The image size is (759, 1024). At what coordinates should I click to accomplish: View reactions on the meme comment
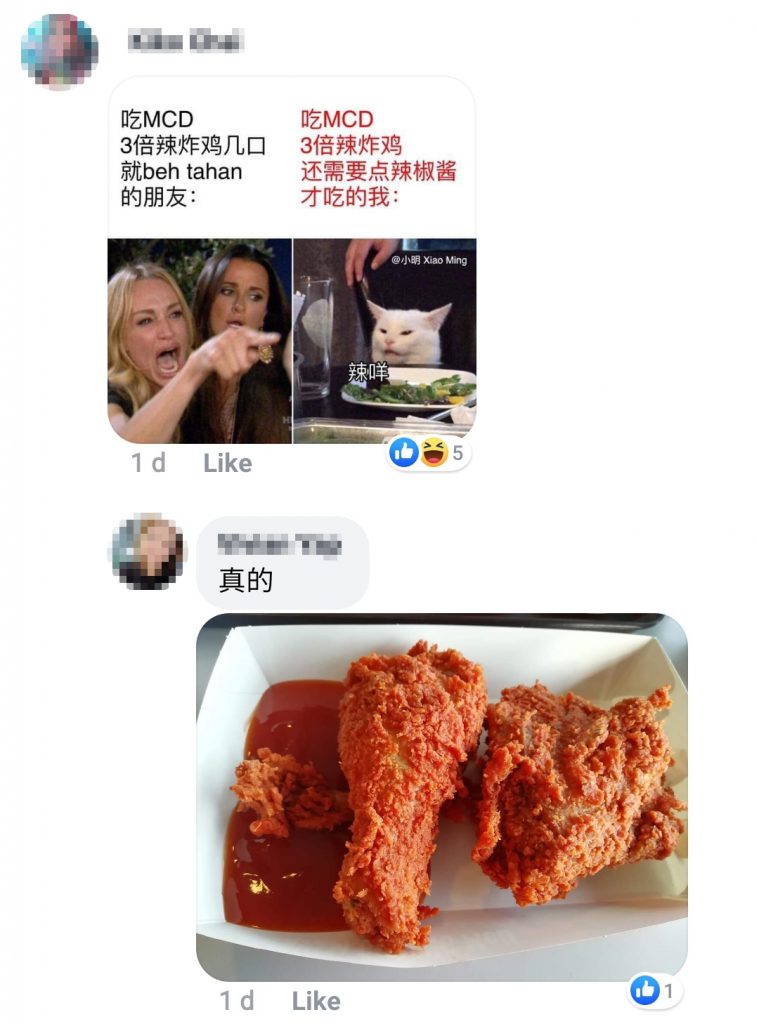tap(429, 453)
